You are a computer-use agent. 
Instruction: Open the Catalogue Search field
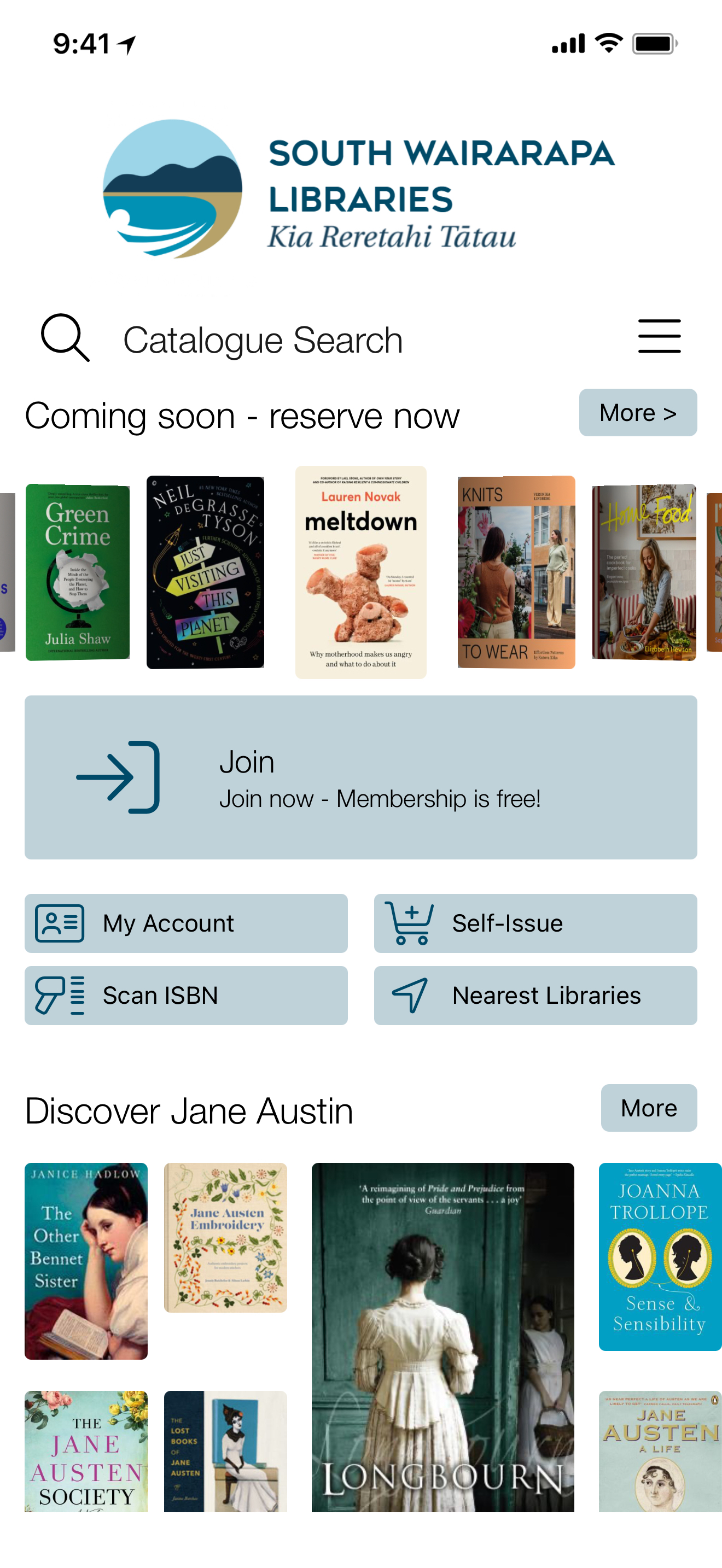262,340
